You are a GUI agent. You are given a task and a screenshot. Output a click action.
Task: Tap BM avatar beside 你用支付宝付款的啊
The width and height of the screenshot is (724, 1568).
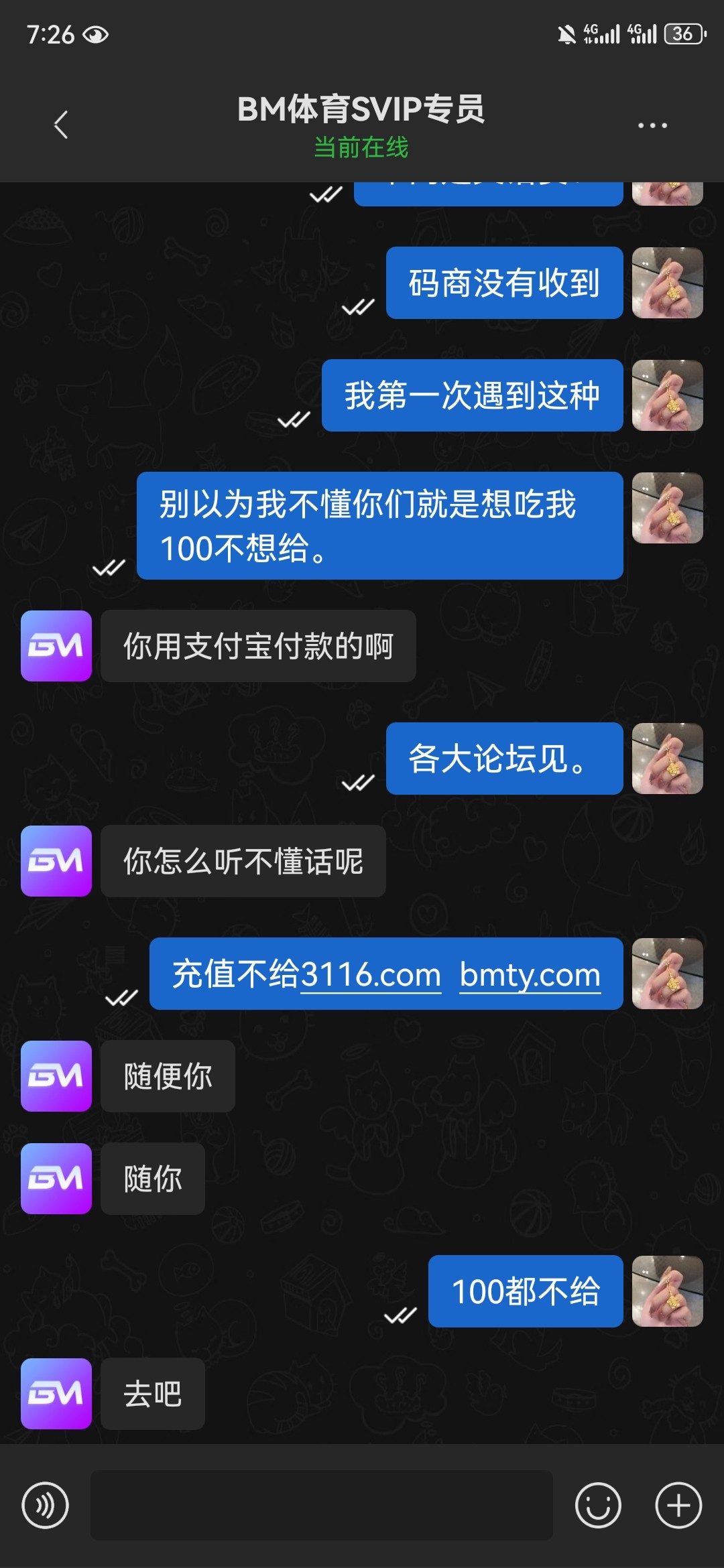pyautogui.click(x=56, y=646)
